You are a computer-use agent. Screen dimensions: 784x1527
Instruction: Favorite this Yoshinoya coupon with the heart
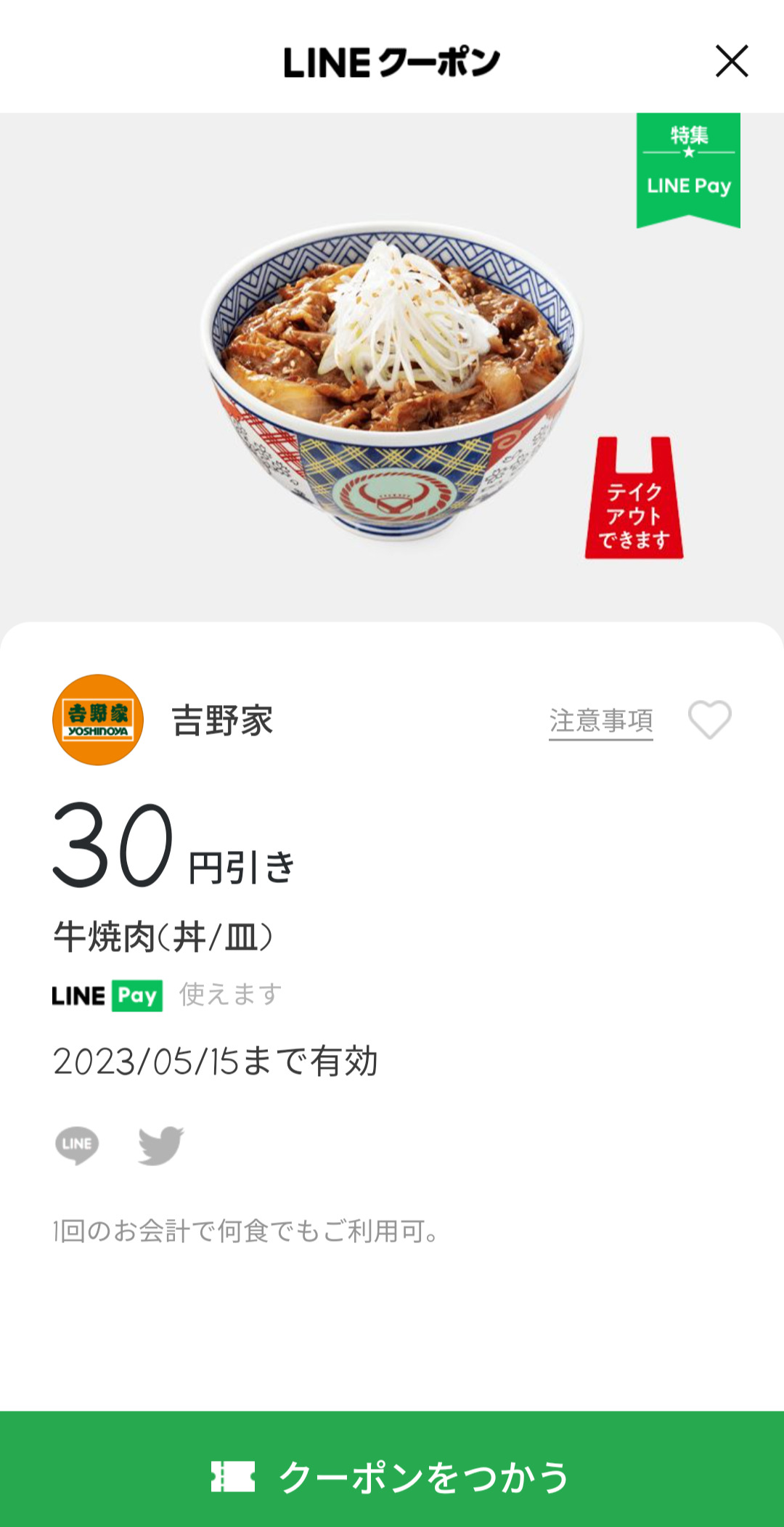(709, 720)
